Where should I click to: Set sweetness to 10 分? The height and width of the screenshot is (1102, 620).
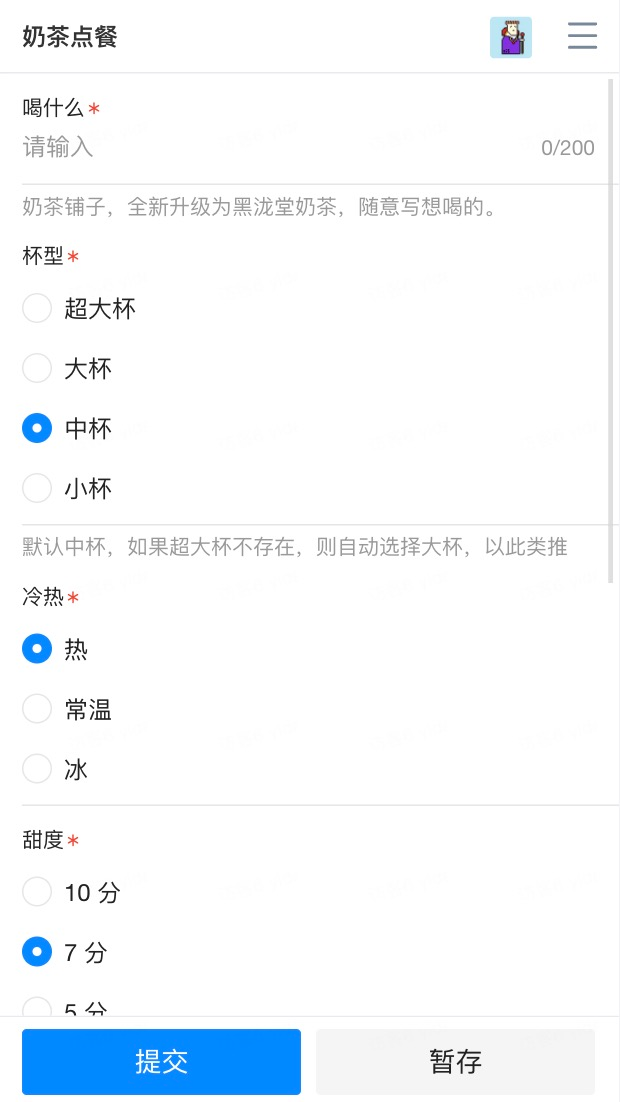pos(37,892)
